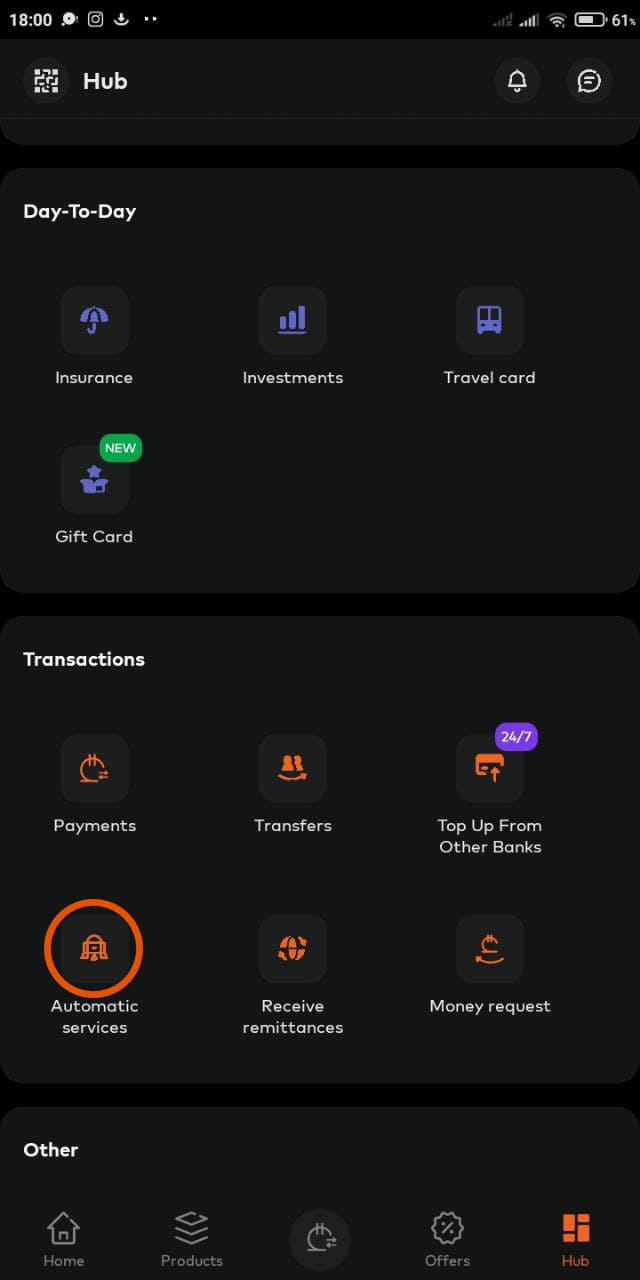Open the new Gift Card option

(x=94, y=481)
